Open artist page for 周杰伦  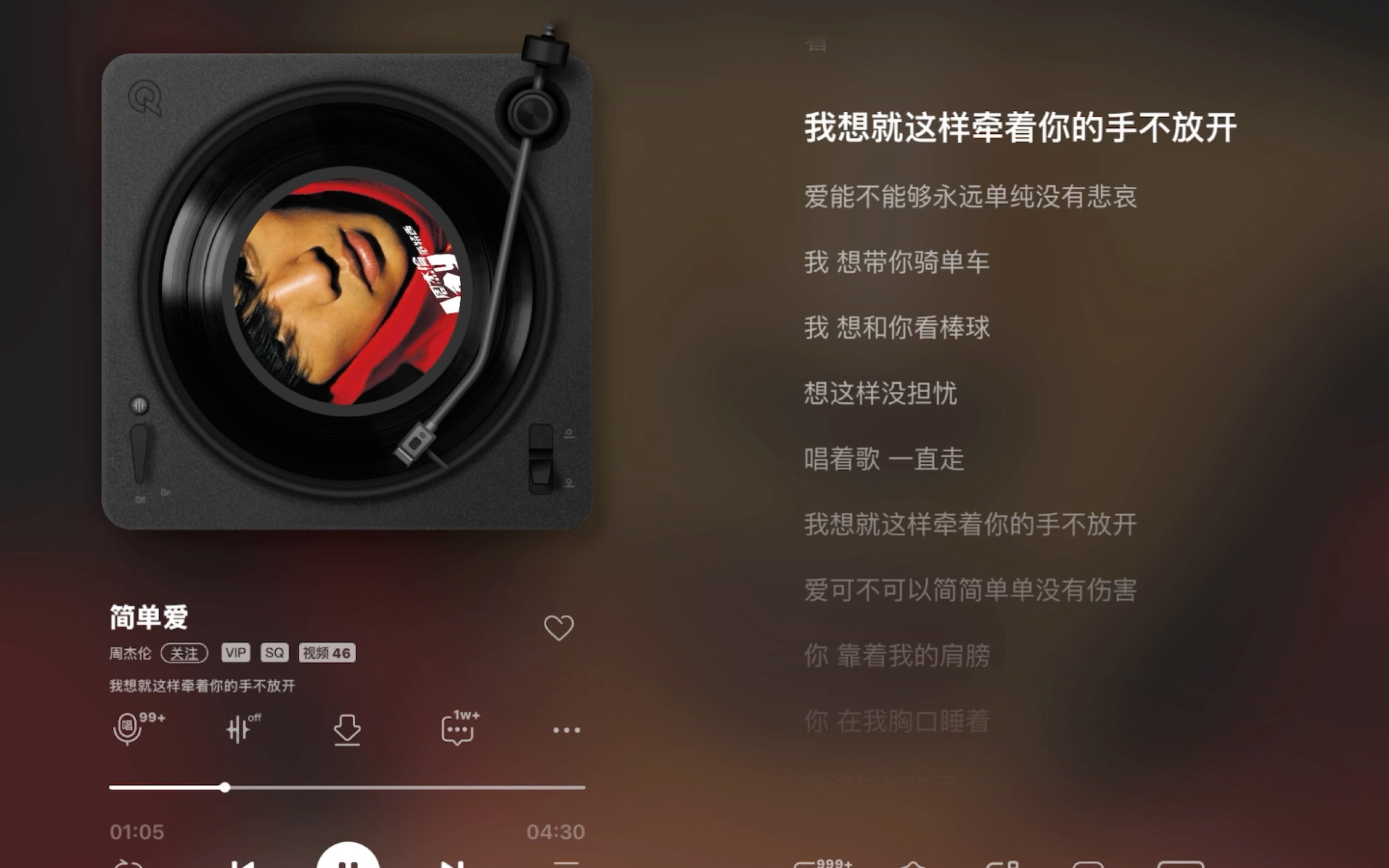pos(130,653)
